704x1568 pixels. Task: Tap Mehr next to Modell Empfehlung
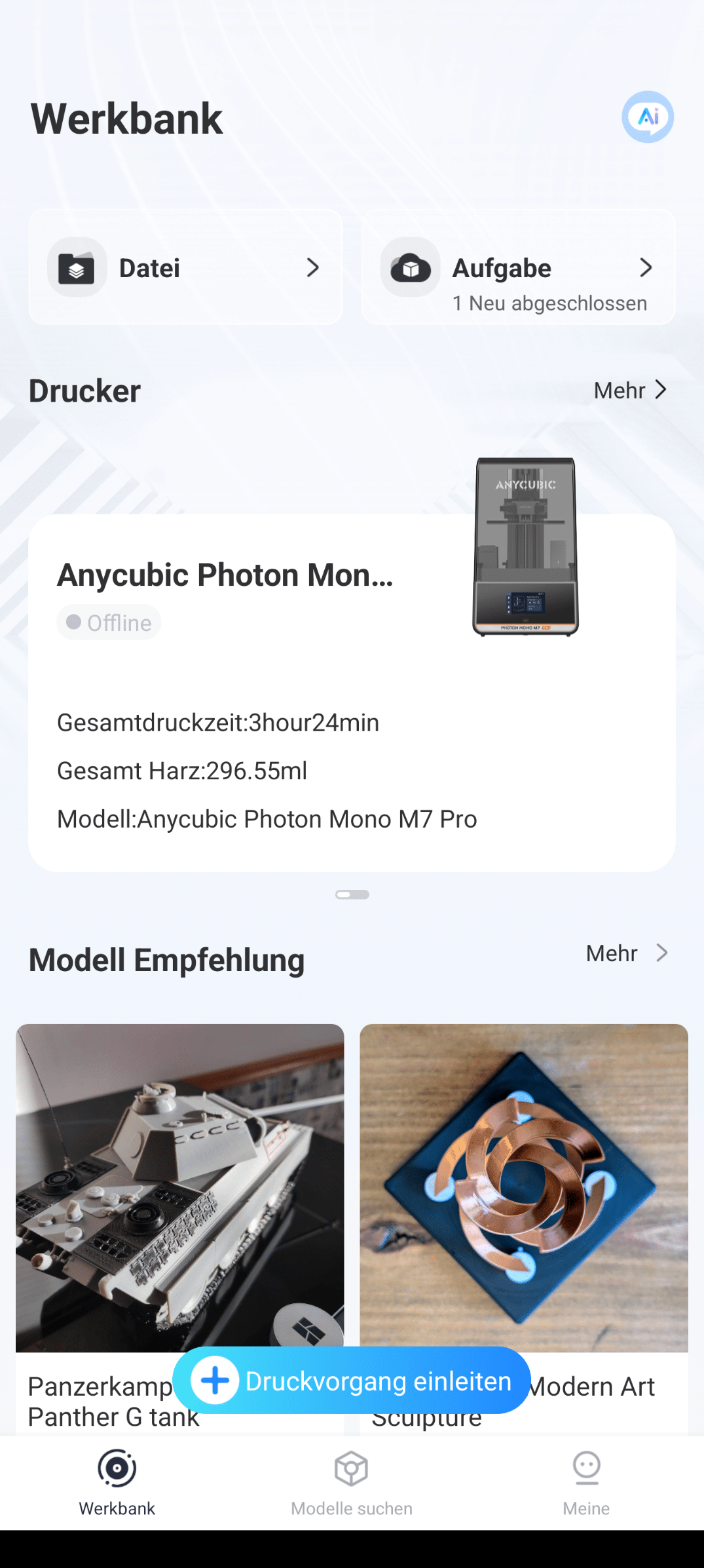(x=626, y=953)
